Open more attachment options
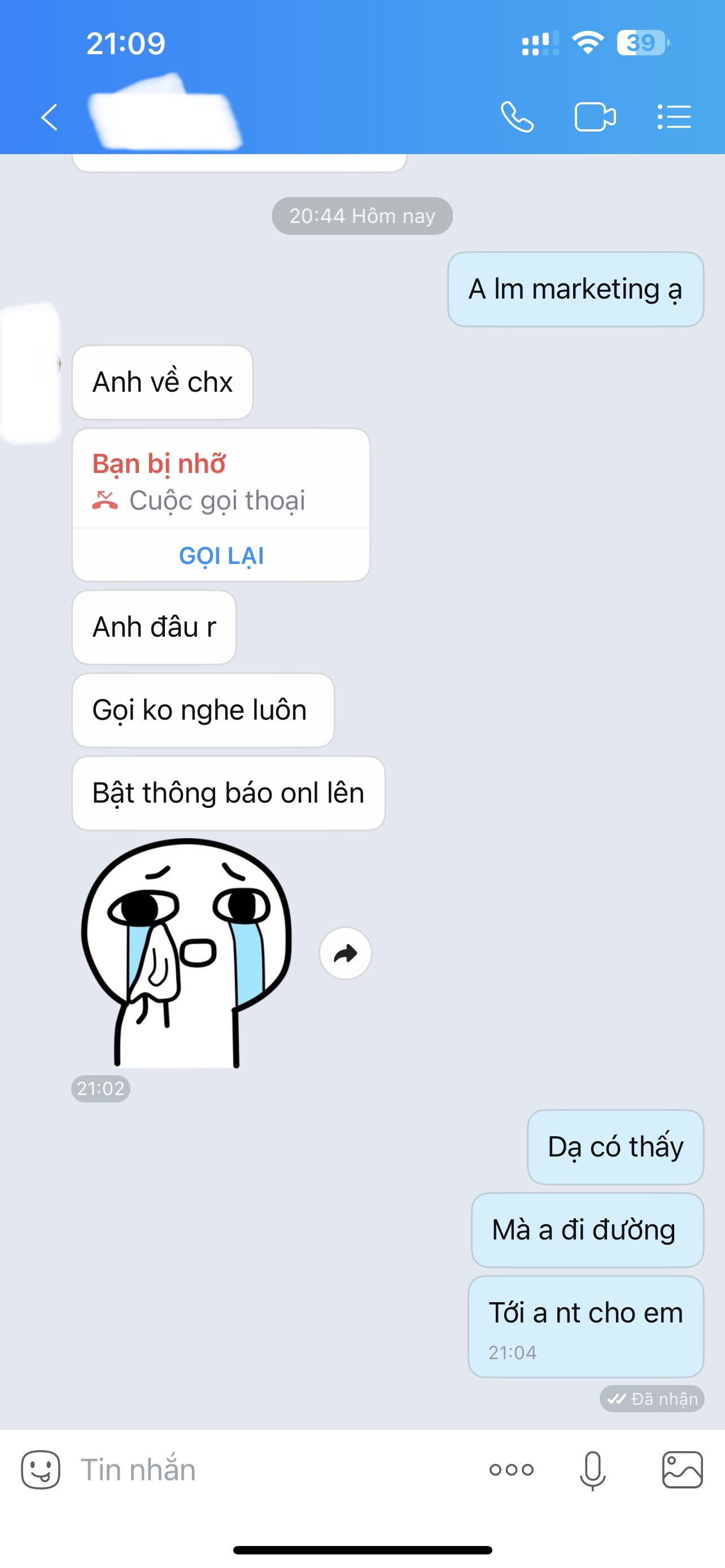This screenshot has height=1568, width=725. point(512,1470)
